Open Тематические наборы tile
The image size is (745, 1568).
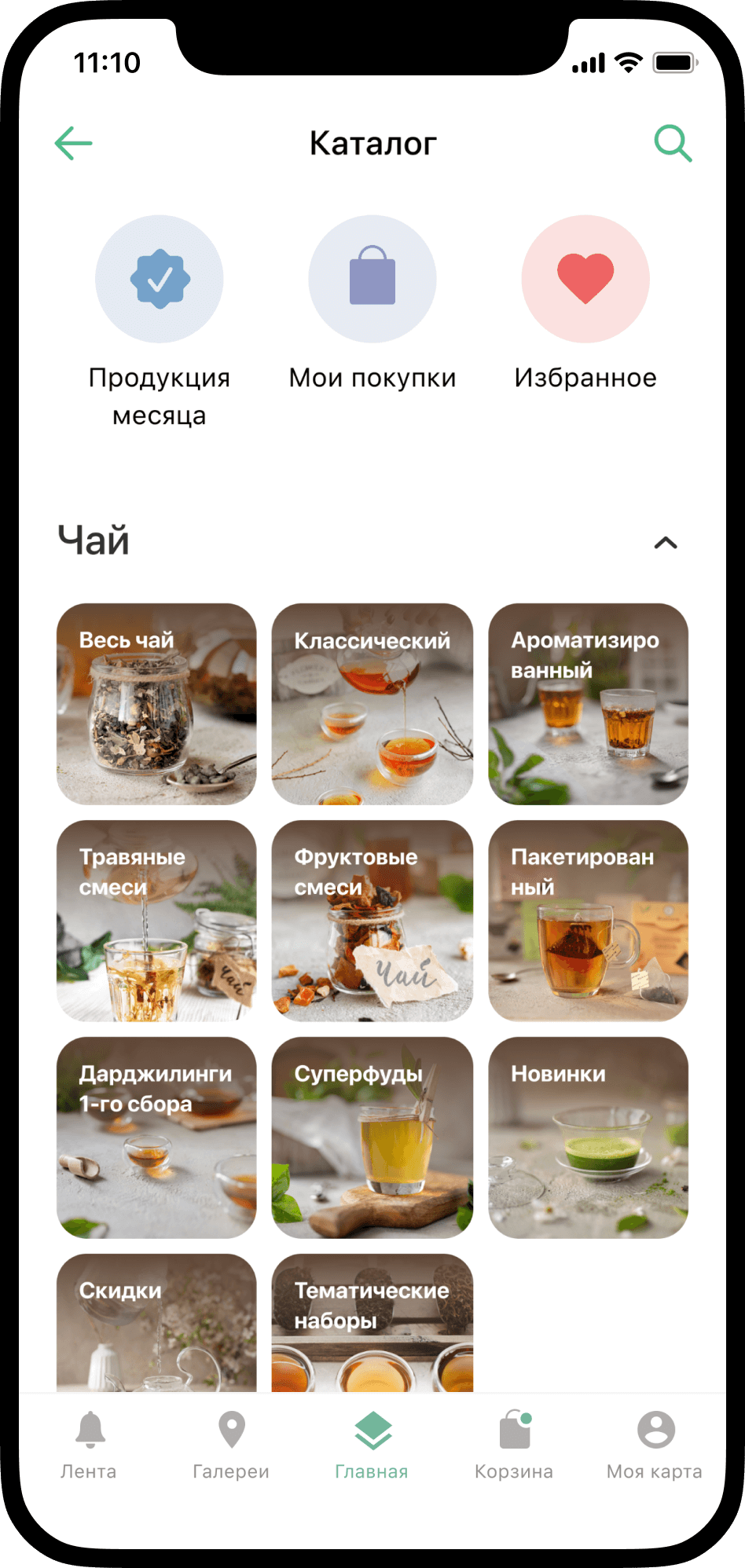[372, 1324]
